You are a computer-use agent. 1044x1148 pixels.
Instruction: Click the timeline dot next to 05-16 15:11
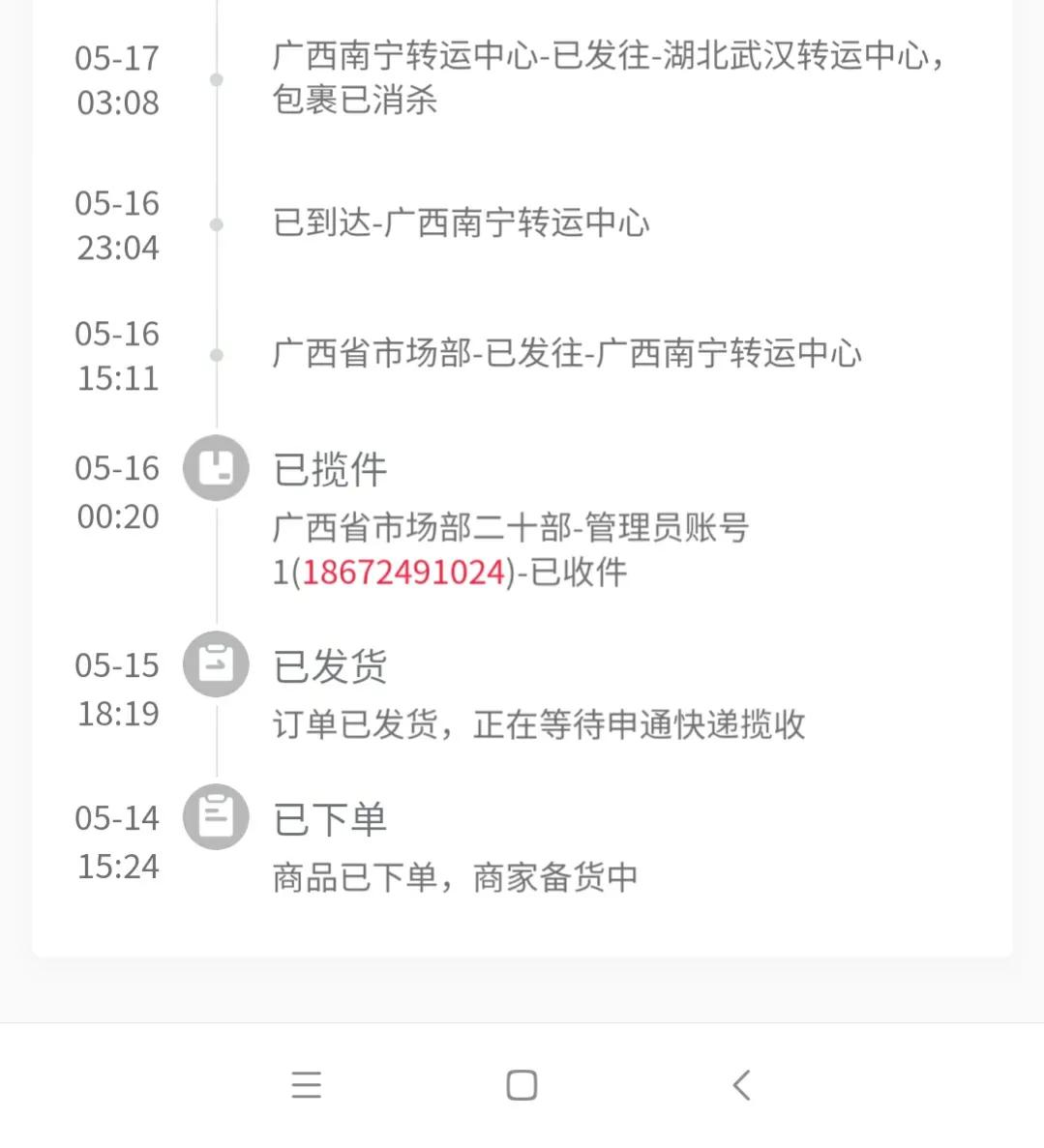tap(215, 356)
